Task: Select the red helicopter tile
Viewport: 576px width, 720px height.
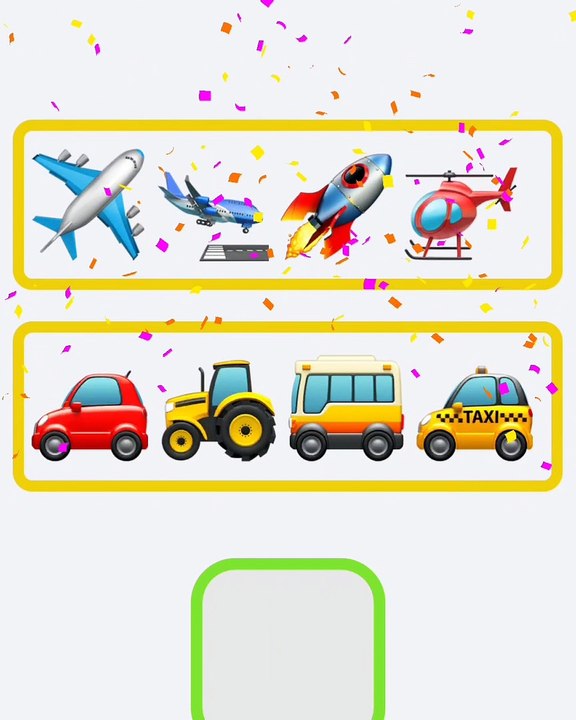Action: 461,214
